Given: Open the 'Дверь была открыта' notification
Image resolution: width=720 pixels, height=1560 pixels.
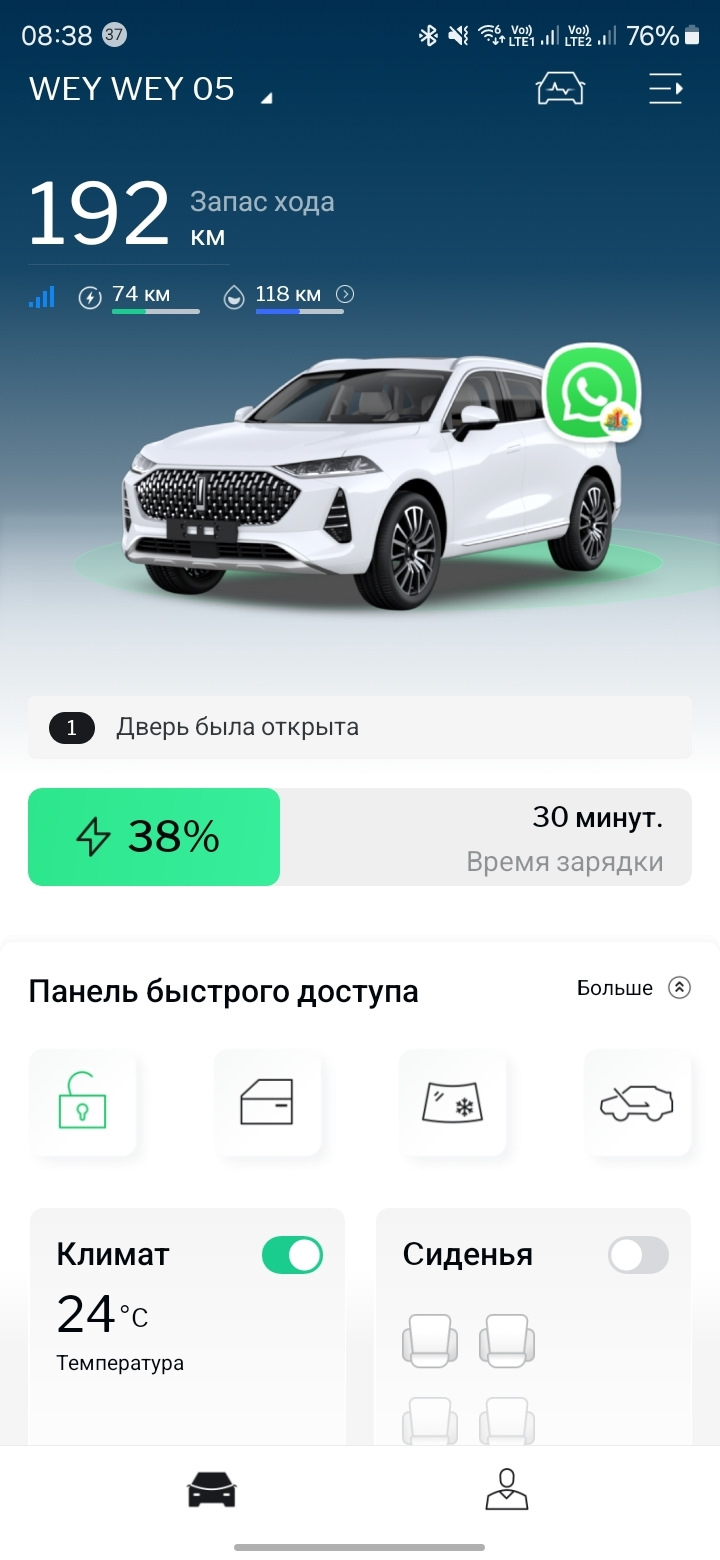Looking at the screenshot, I should [x=360, y=727].
